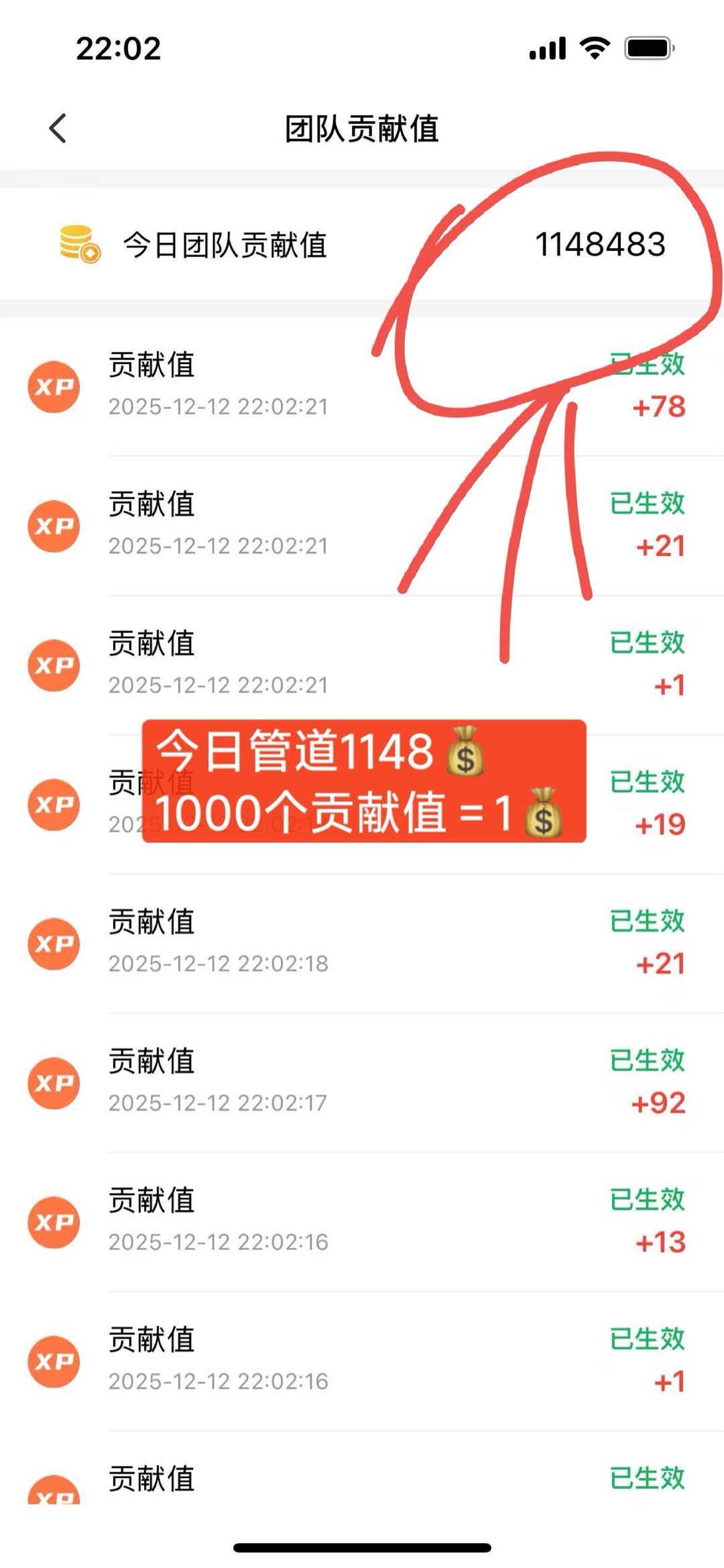724x1568 pixels.
Task: Tap the total value 1148483
Action: [600, 245]
